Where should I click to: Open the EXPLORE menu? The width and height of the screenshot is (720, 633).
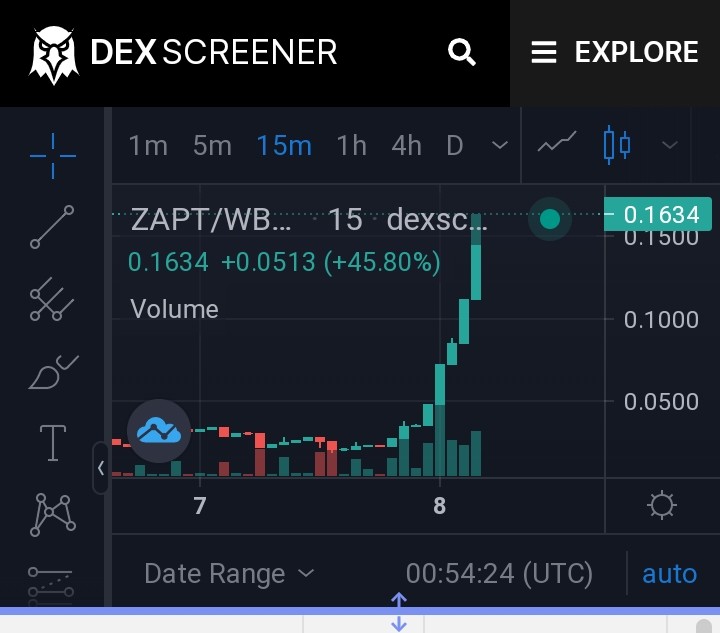tap(615, 52)
